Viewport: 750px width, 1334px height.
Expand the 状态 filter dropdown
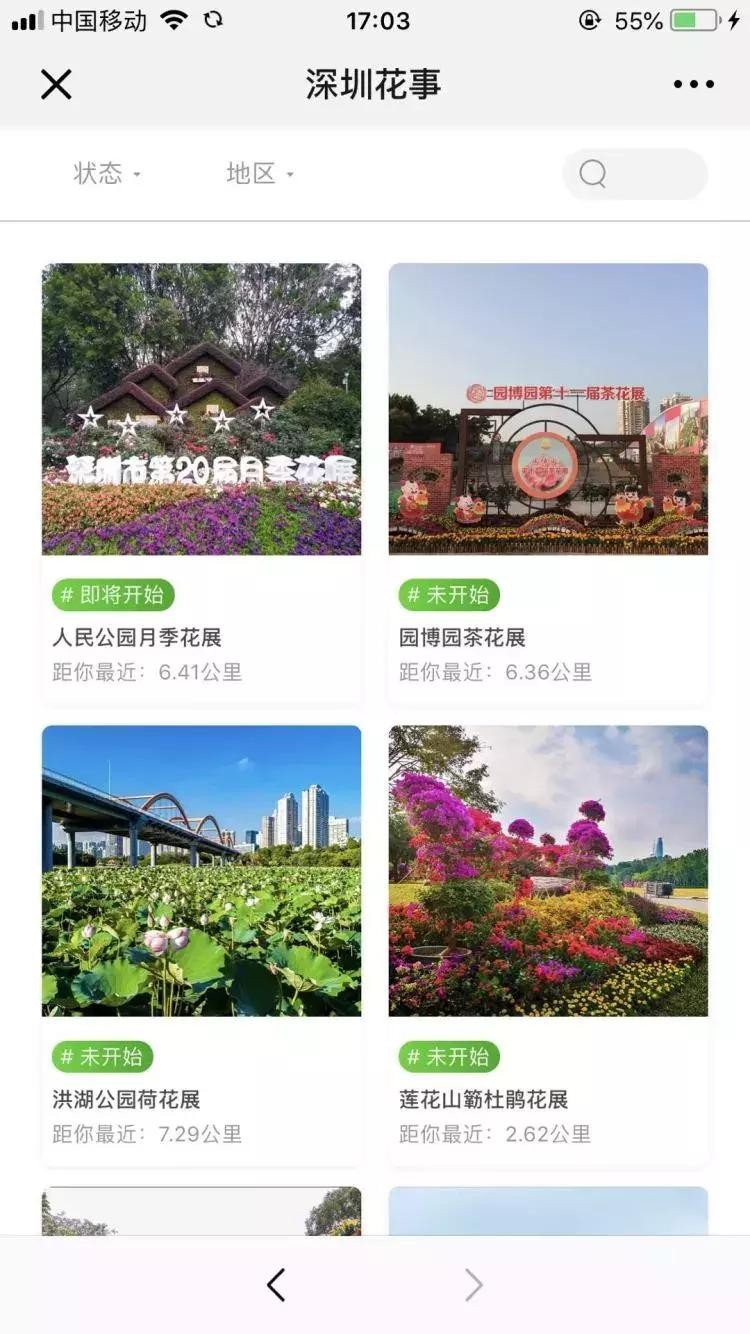click(x=107, y=174)
